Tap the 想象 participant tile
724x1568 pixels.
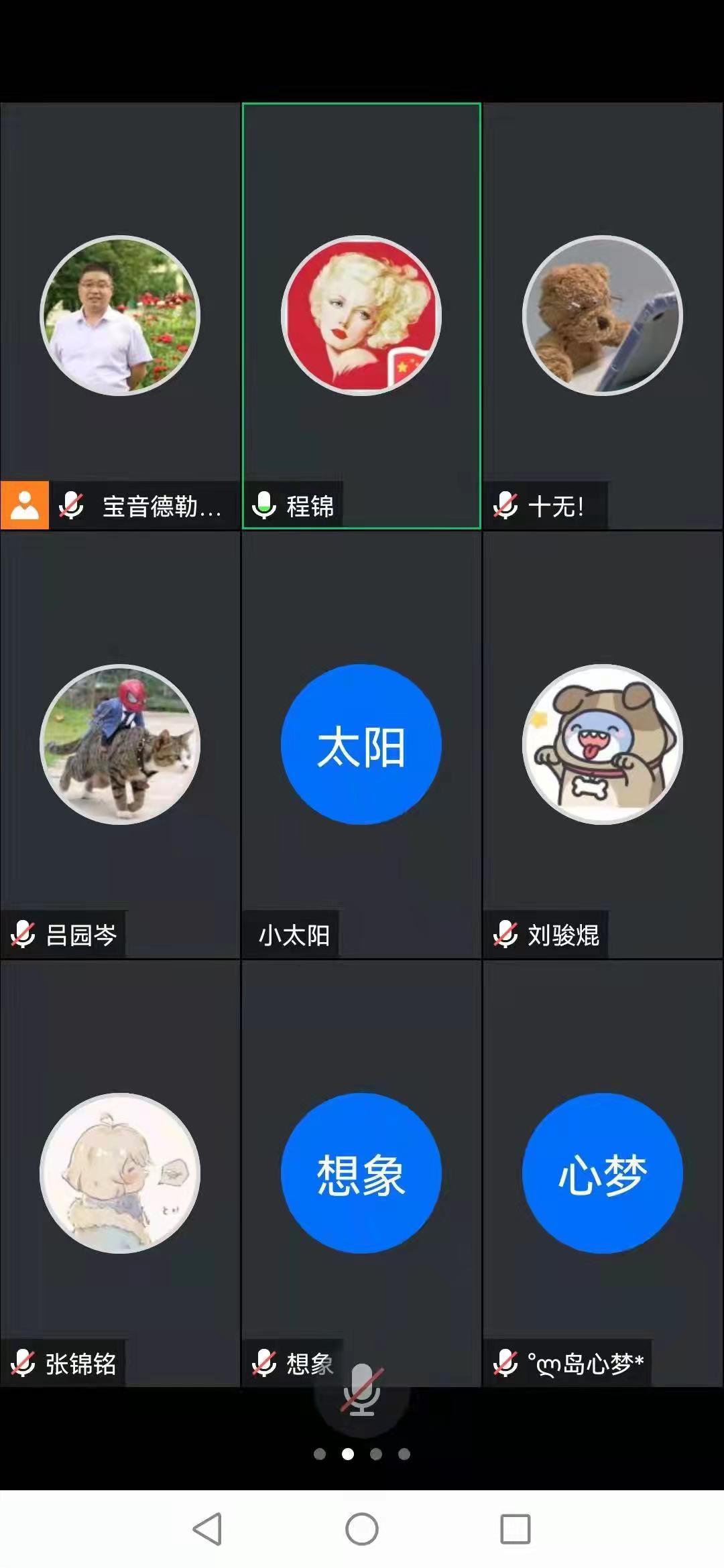[x=361, y=1173]
